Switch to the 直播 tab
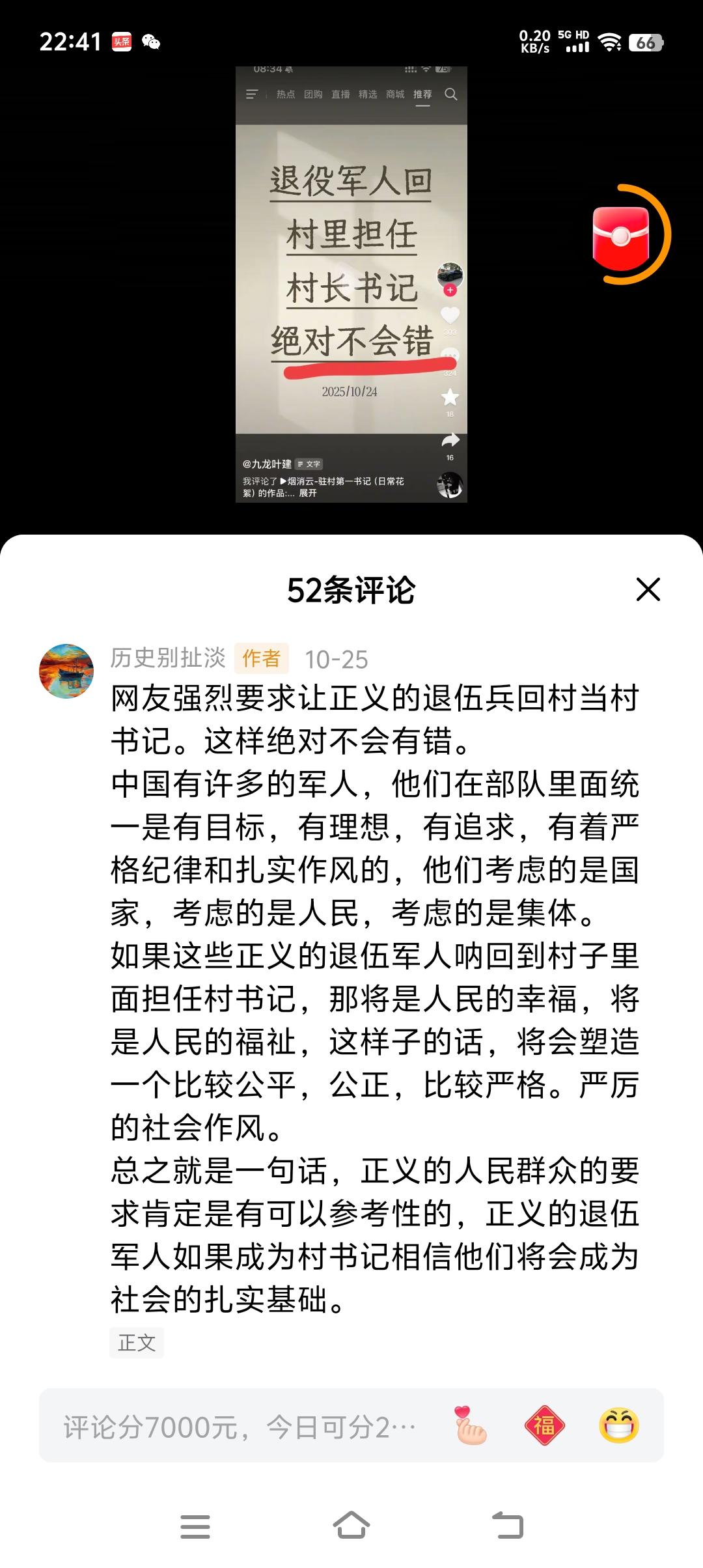 click(340, 95)
